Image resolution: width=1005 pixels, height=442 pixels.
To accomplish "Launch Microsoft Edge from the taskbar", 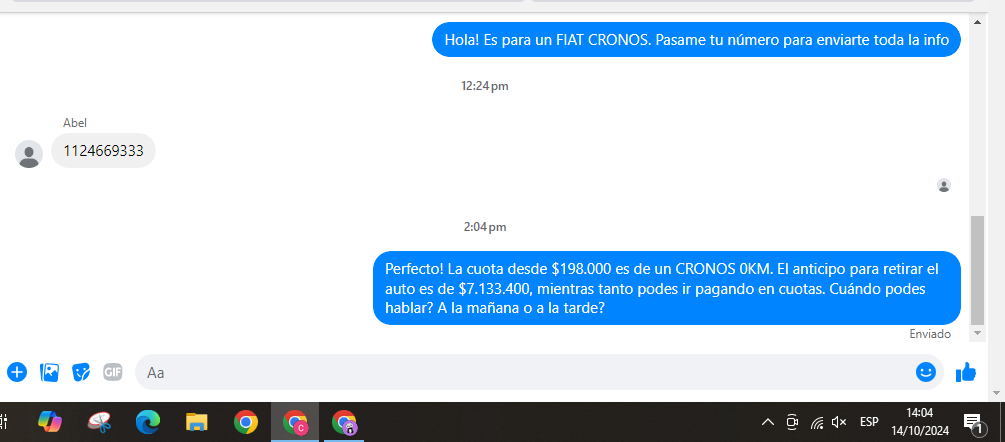I will click(x=148, y=422).
